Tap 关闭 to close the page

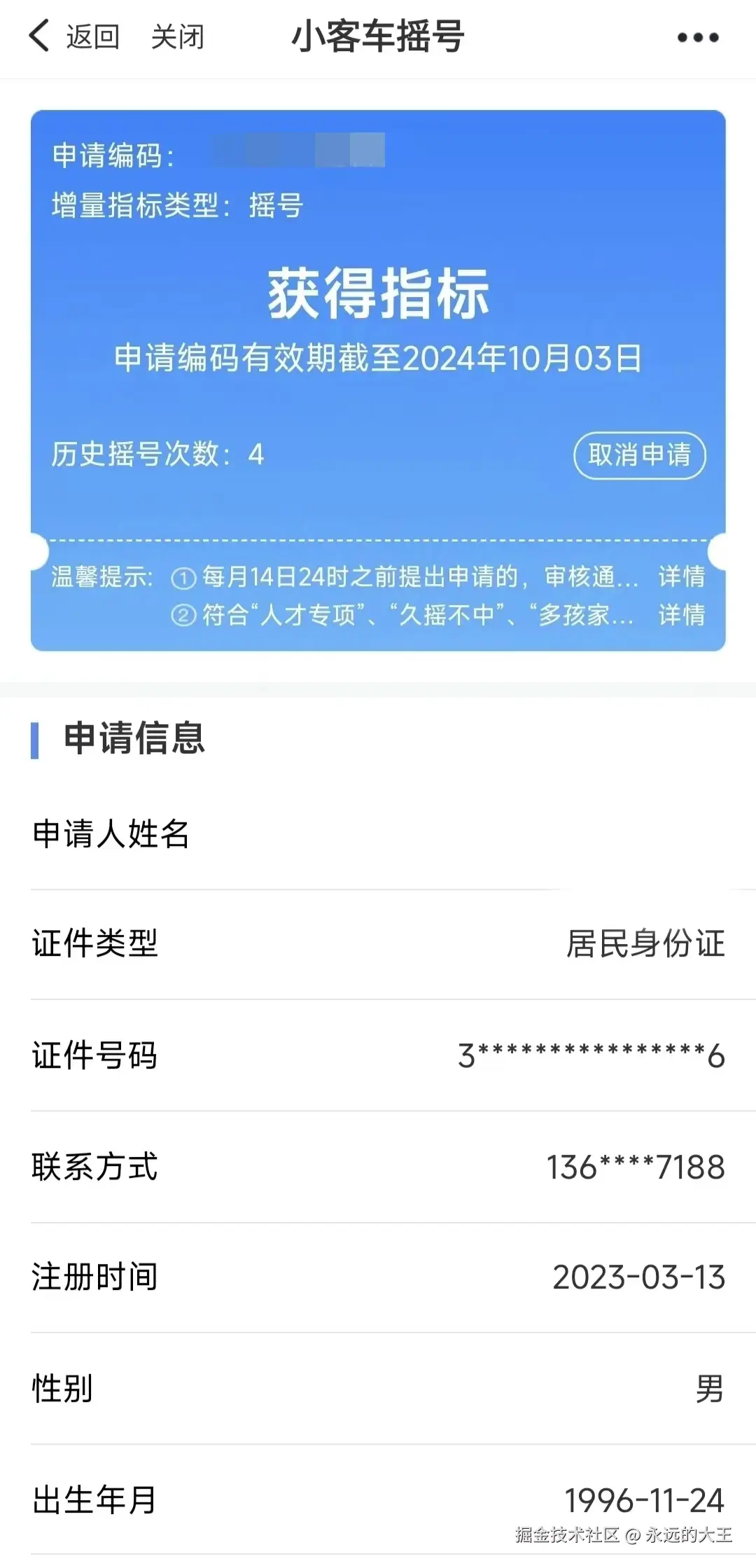[177, 39]
